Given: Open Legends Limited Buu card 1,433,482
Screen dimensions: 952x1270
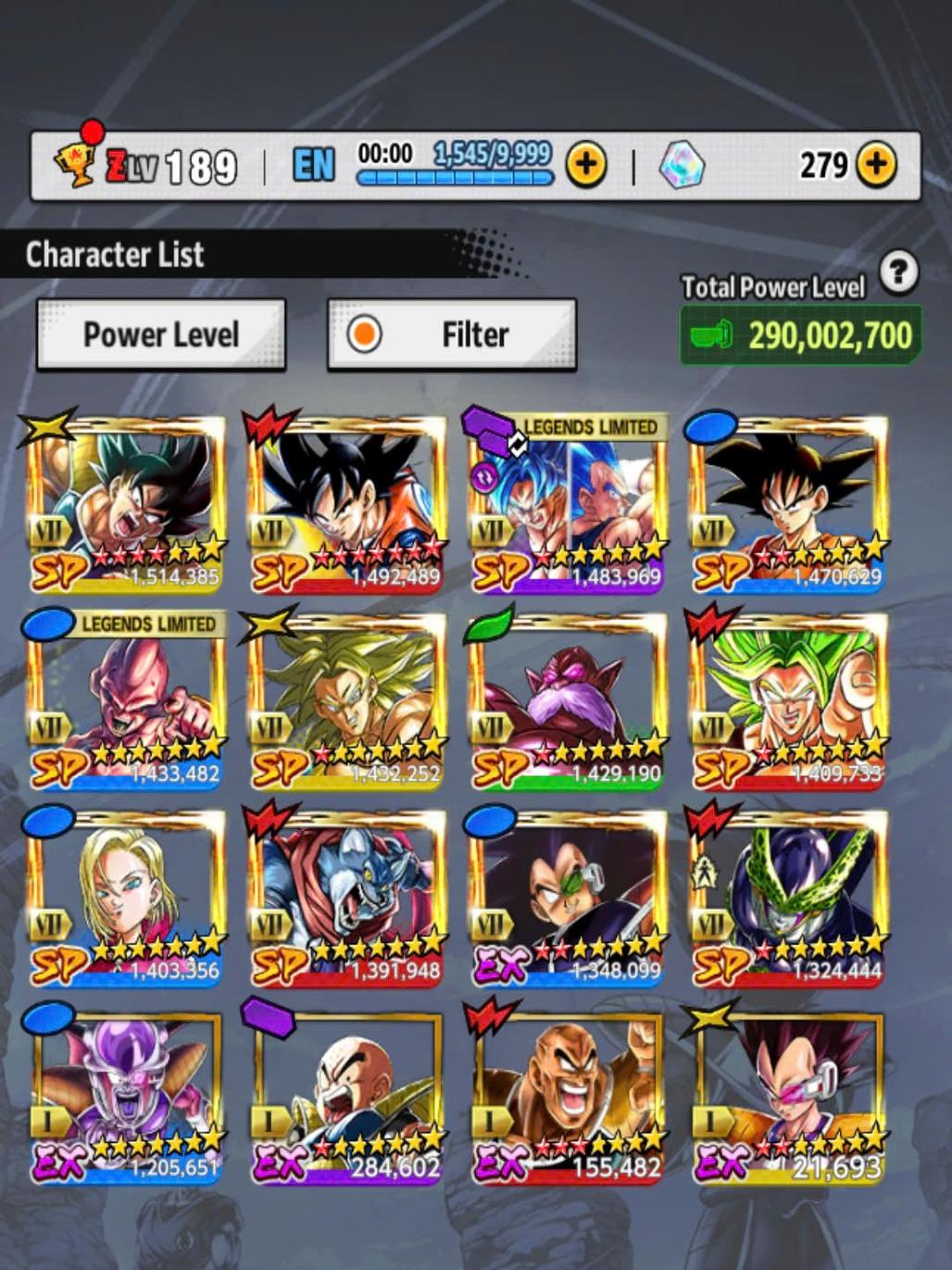Looking at the screenshot, I should click(x=127, y=702).
